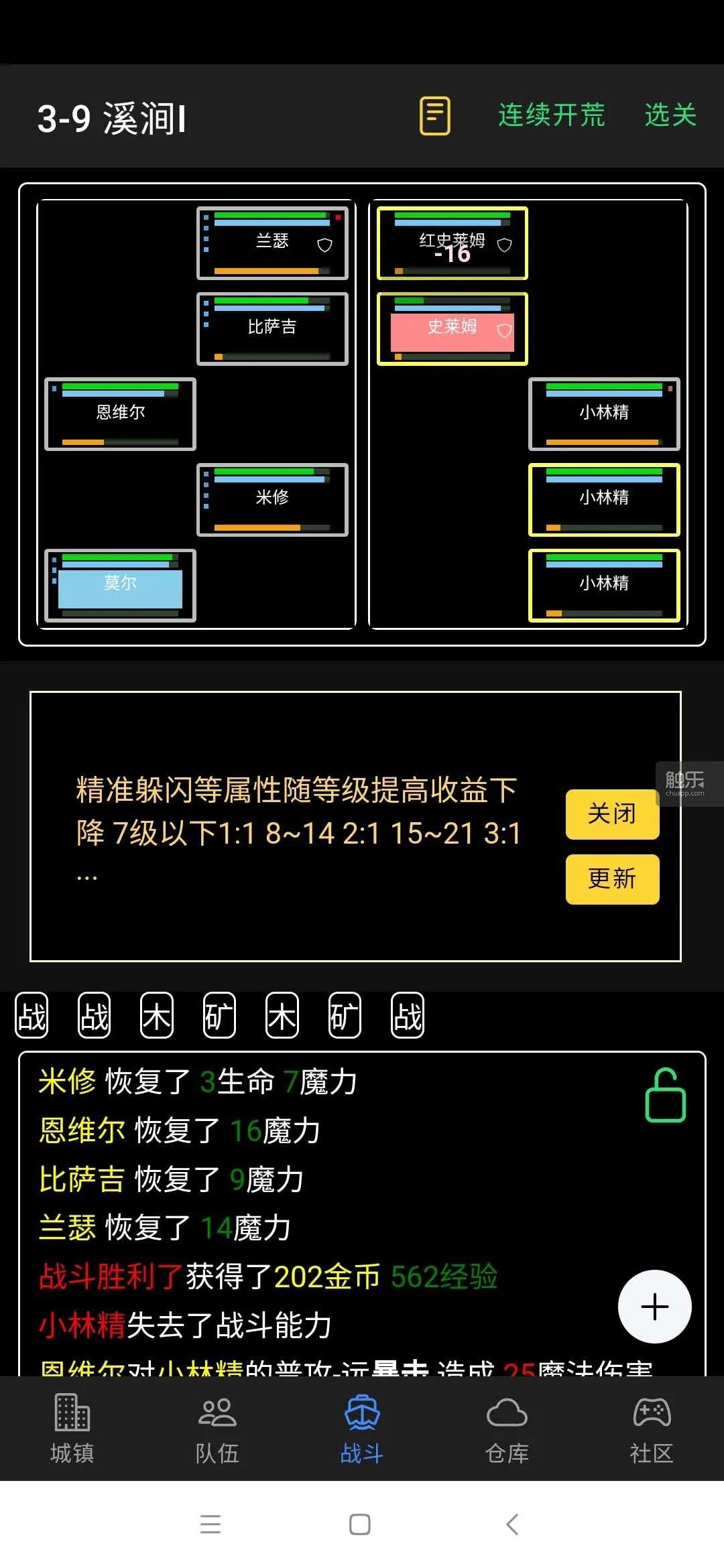
Task: Tap the 红史莱姆 enemy card
Action: pos(452,243)
